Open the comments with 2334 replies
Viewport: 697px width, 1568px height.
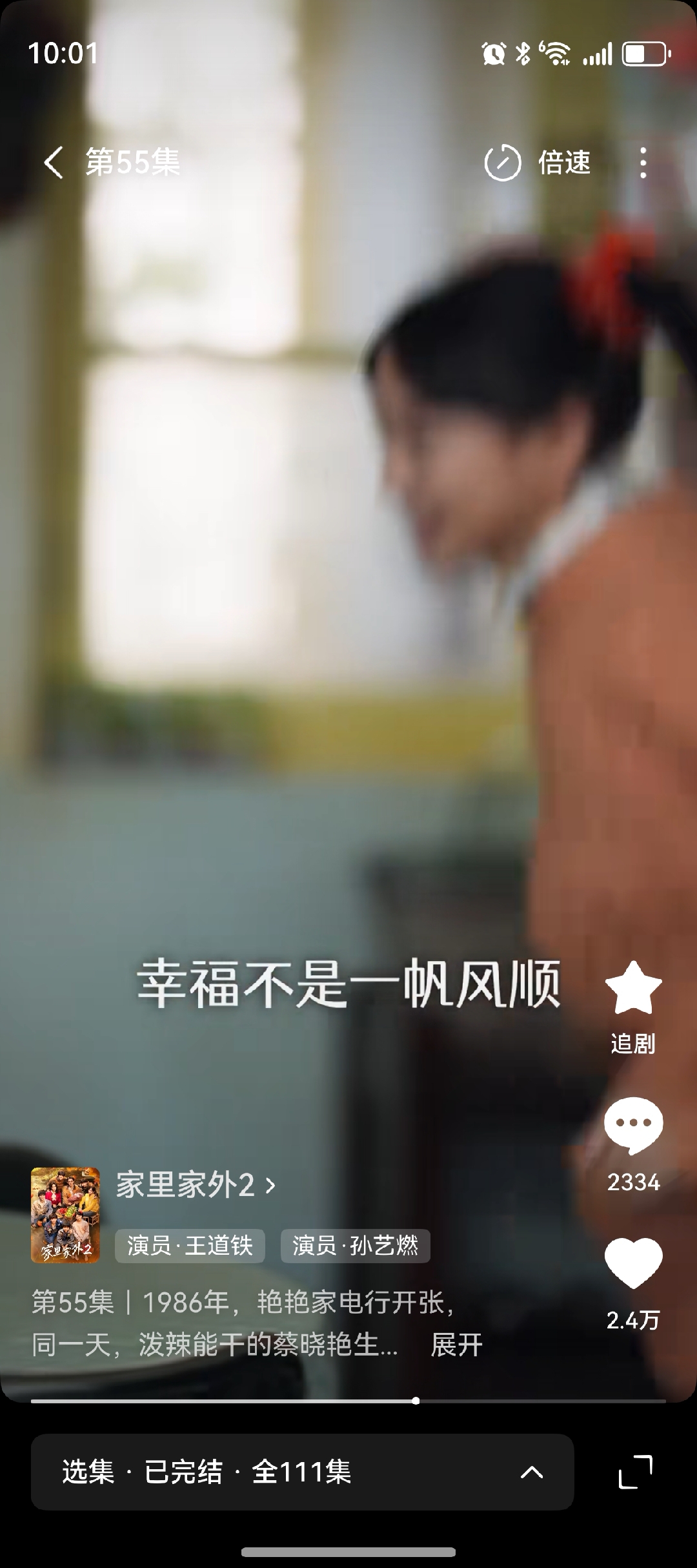pos(633,1127)
